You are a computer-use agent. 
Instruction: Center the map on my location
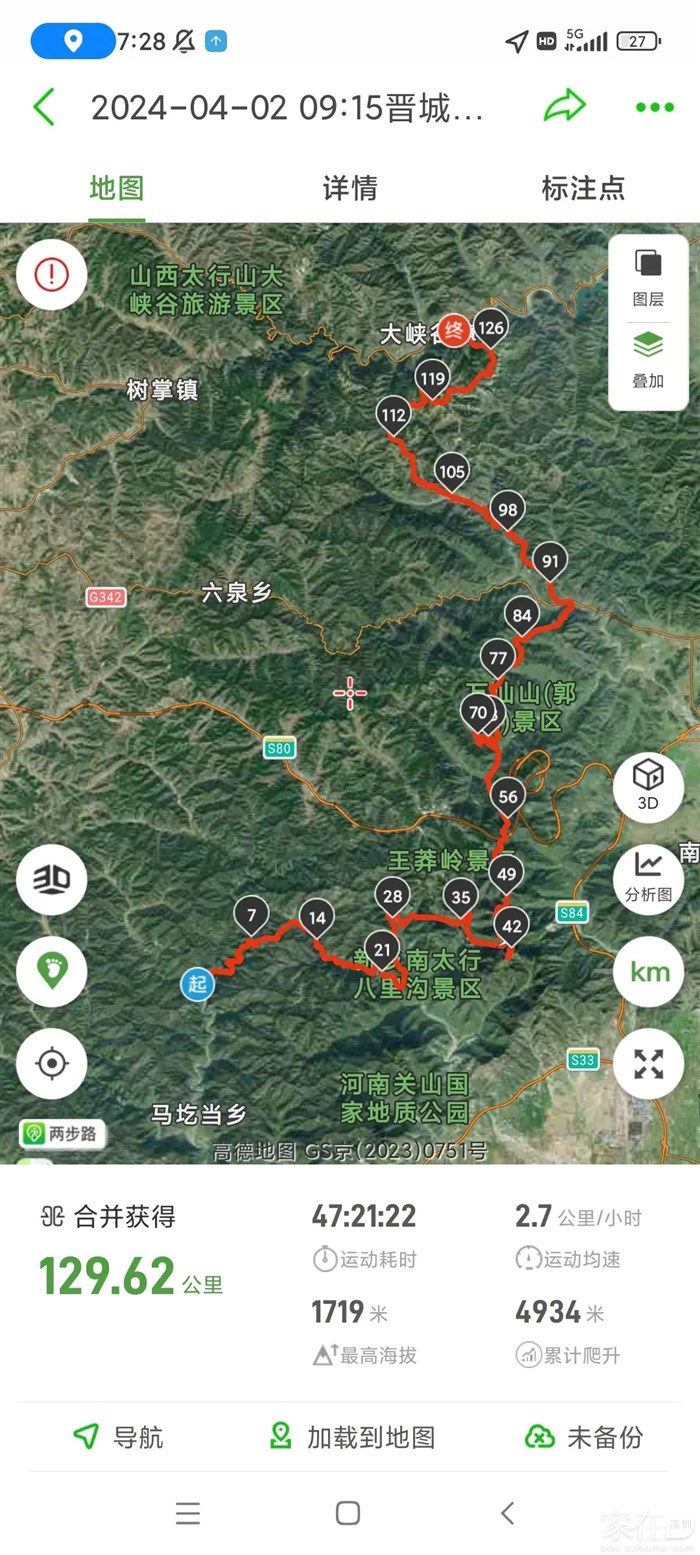(52, 1063)
